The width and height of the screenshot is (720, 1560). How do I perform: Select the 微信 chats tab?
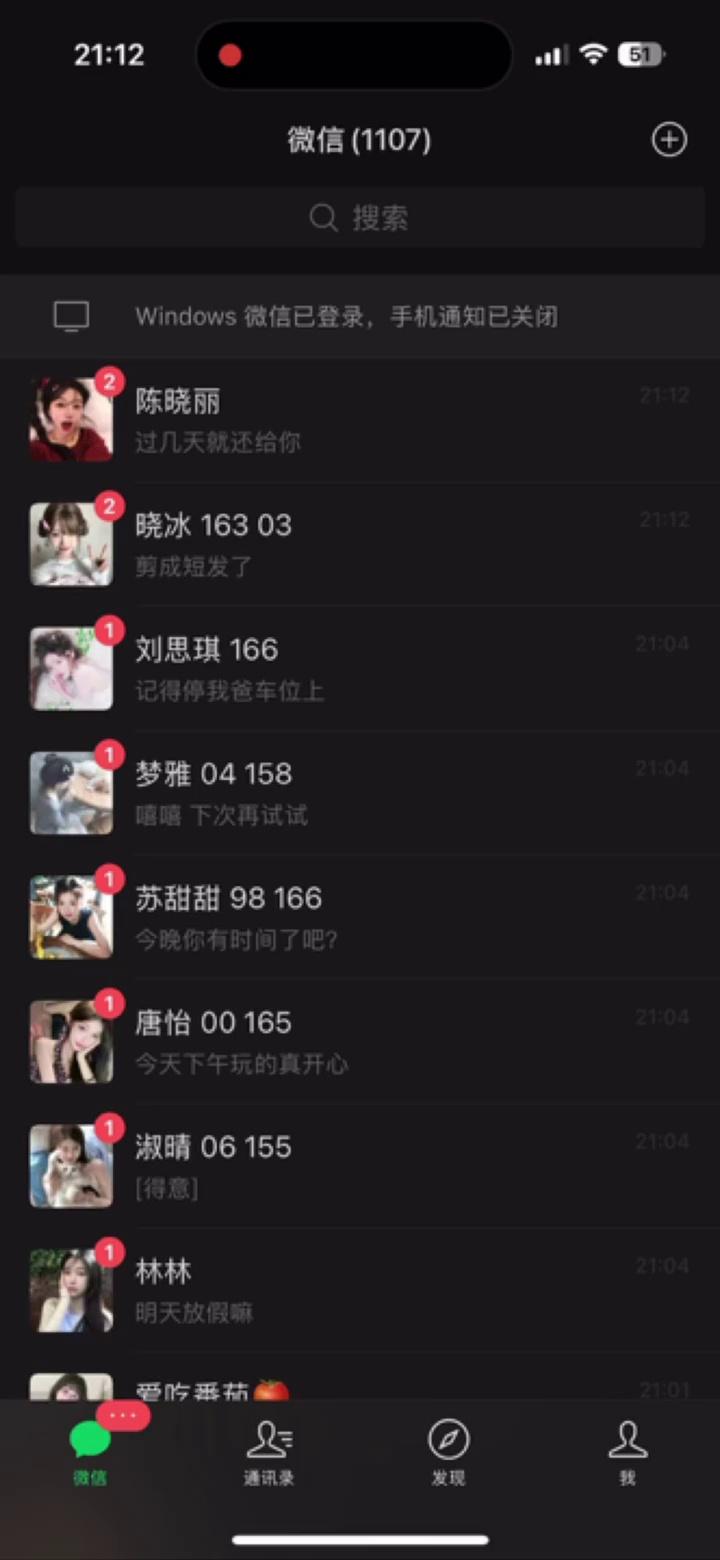coord(90,1452)
